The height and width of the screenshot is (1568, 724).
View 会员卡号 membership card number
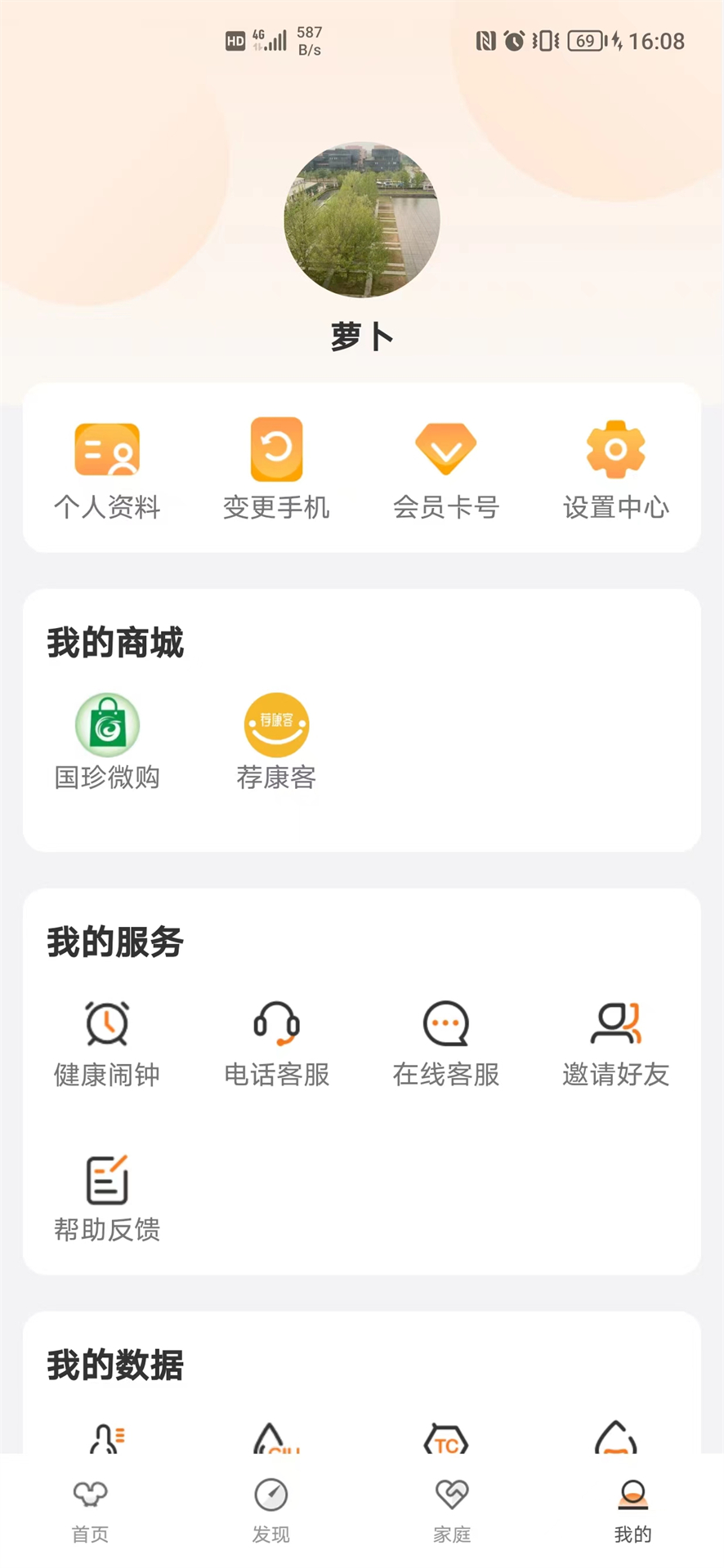445,470
